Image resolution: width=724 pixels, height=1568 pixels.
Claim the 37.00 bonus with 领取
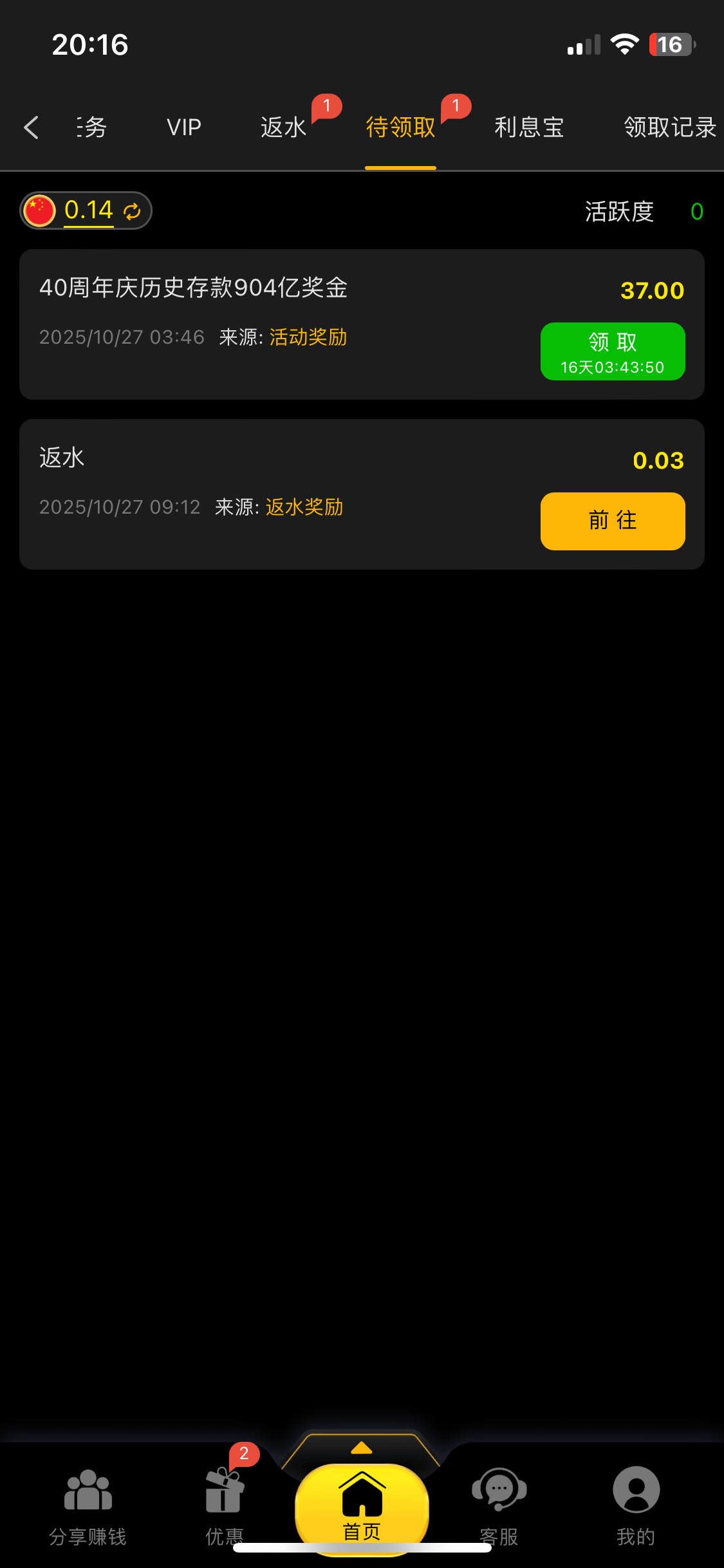click(x=612, y=351)
